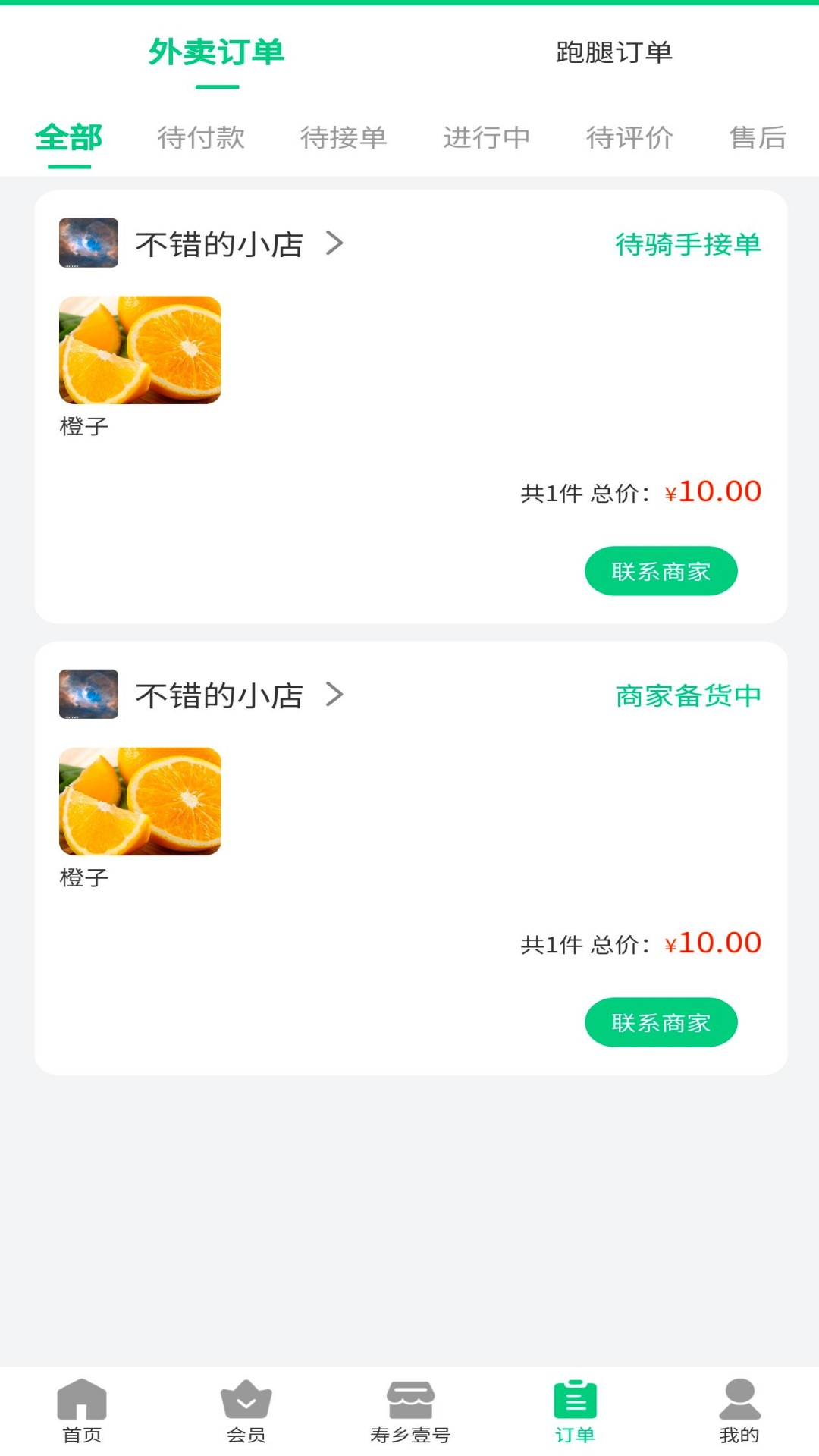Open the 首页 home icon in bottom nav
The height and width of the screenshot is (1456, 819).
pyautogui.click(x=81, y=1412)
